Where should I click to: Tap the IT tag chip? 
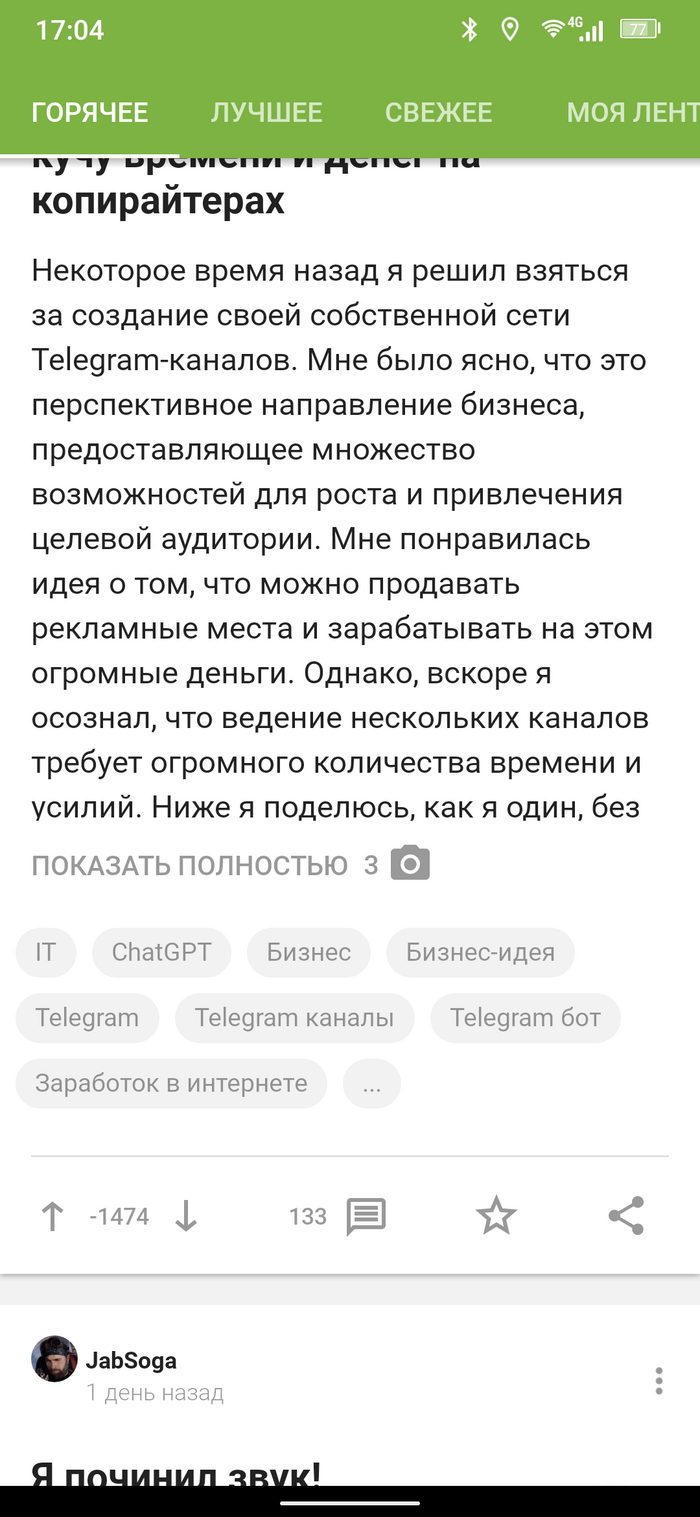pyautogui.click(x=46, y=952)
